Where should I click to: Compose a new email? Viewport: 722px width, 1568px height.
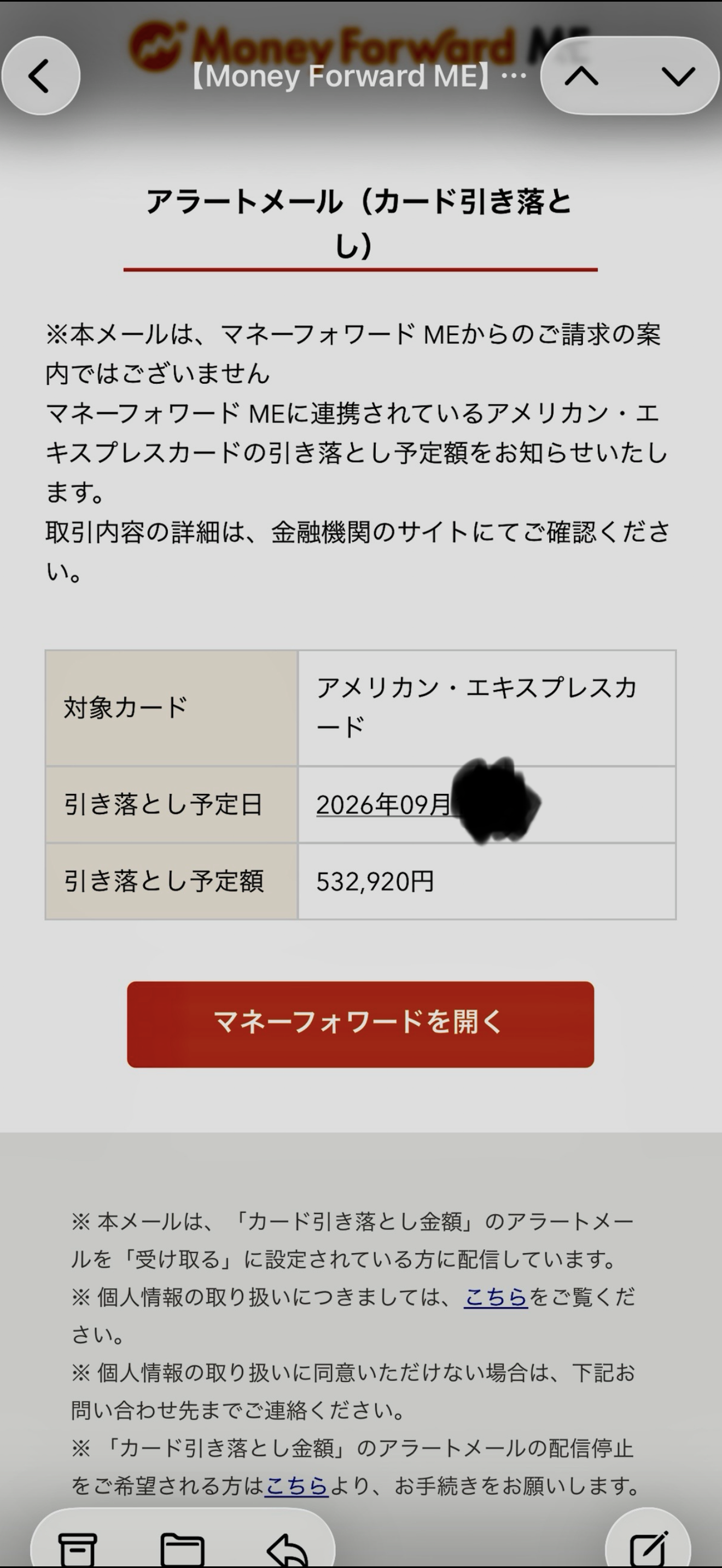pos(648,1547)
